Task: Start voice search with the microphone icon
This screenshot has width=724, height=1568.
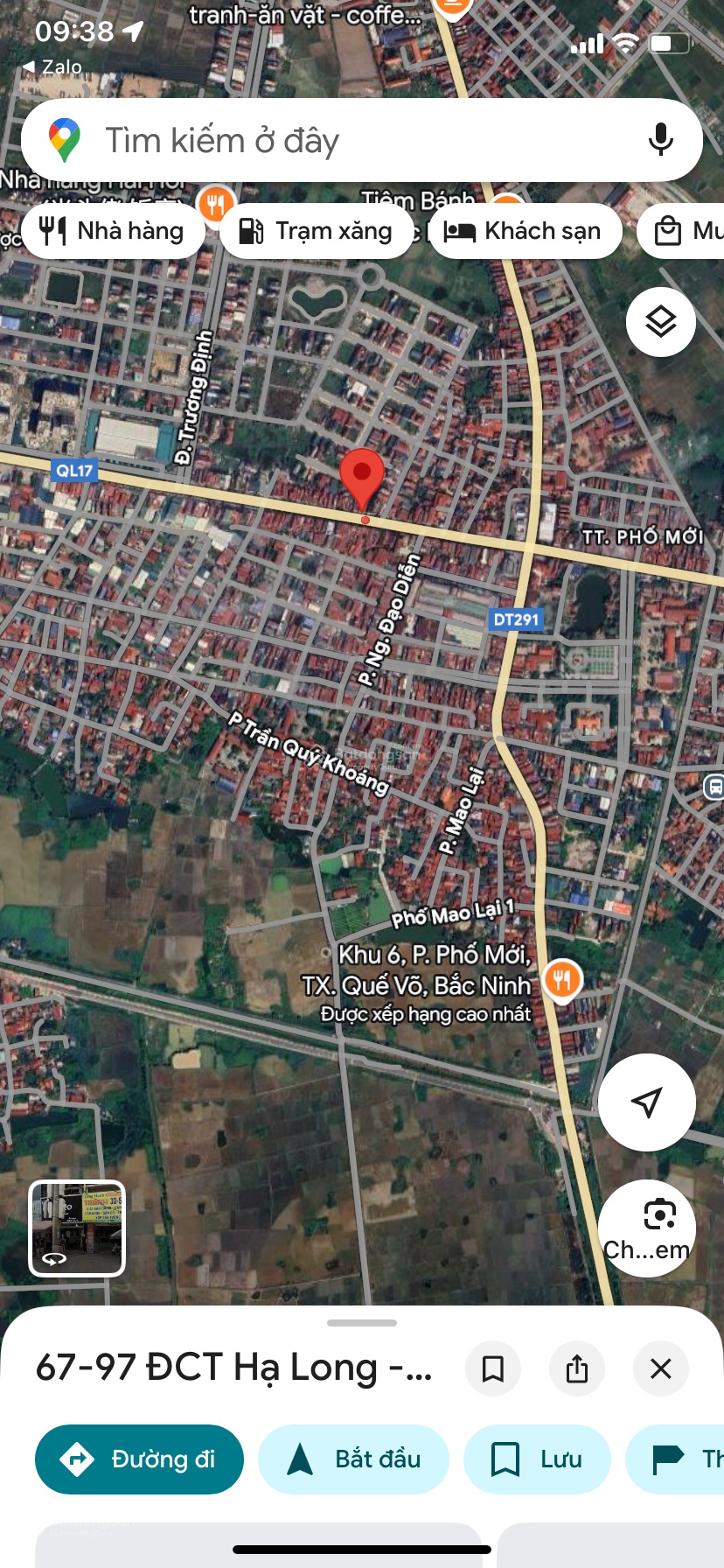Action: click(660, 138)
